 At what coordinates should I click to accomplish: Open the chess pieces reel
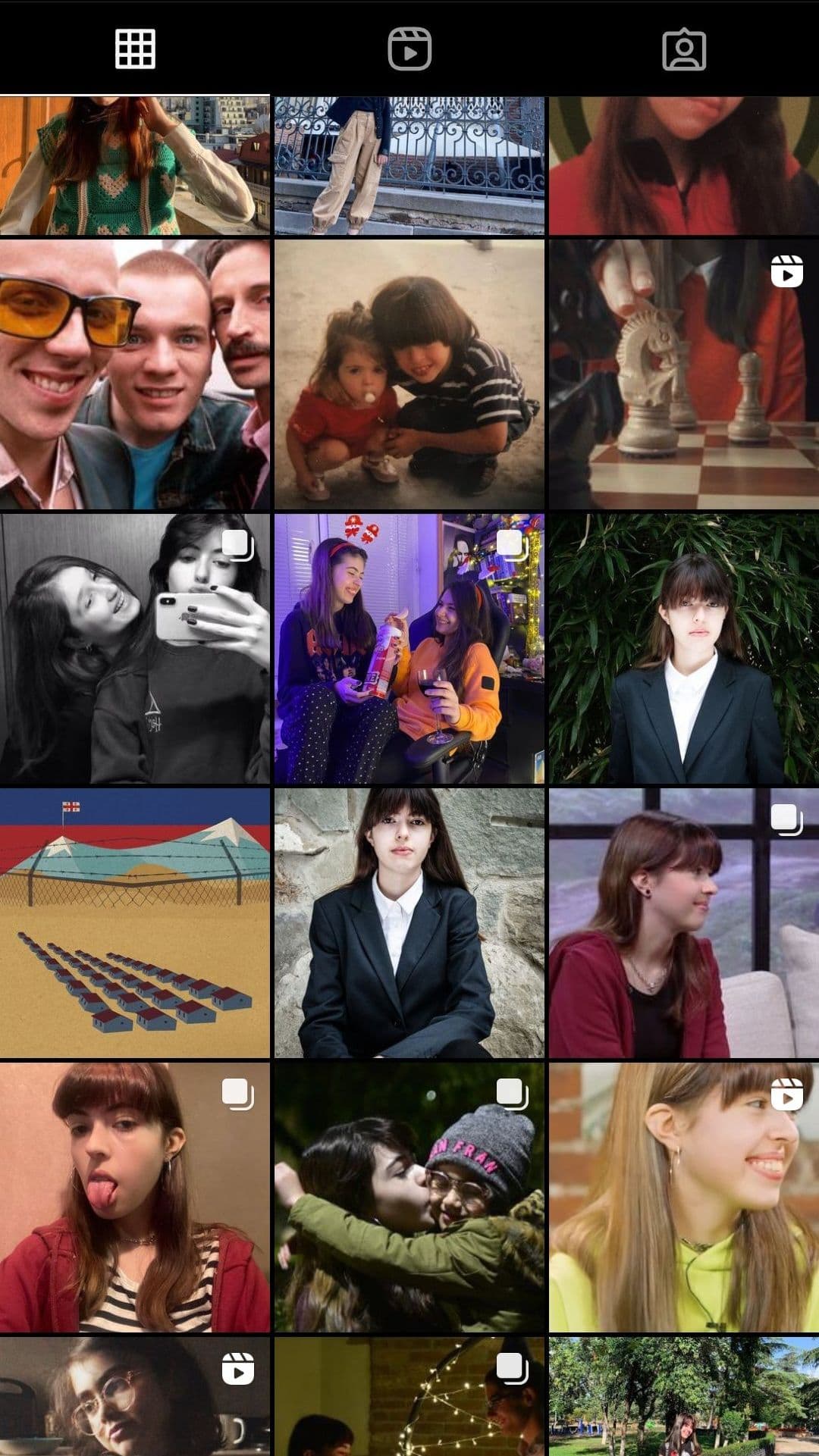tap(684, 374)
